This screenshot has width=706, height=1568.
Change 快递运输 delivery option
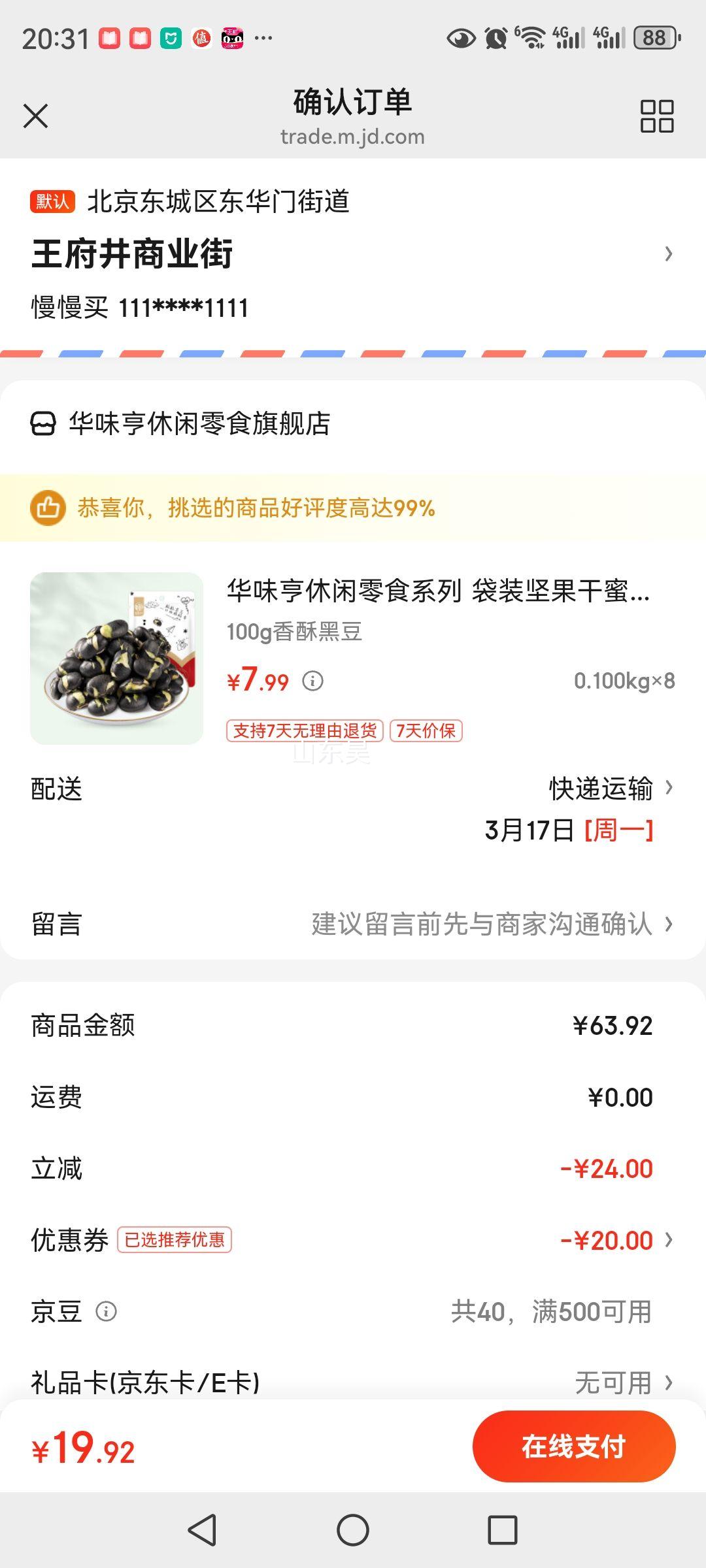611,789
